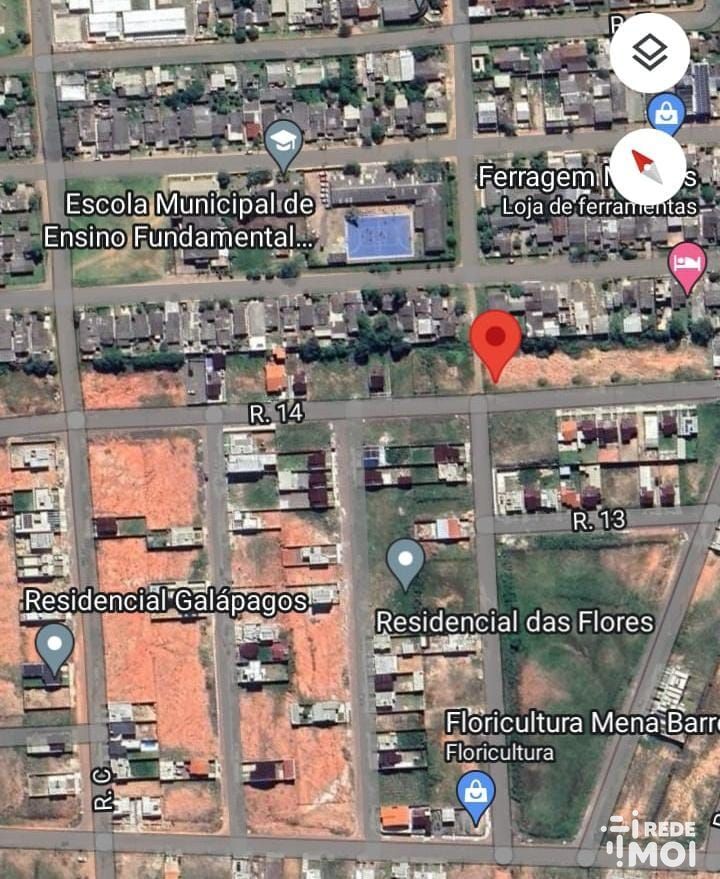Screen dimensions: 720x879
Task: Open the Floricultura Mena Barreto shop marker
Action: pyautogui.click(x=475, y=792)
